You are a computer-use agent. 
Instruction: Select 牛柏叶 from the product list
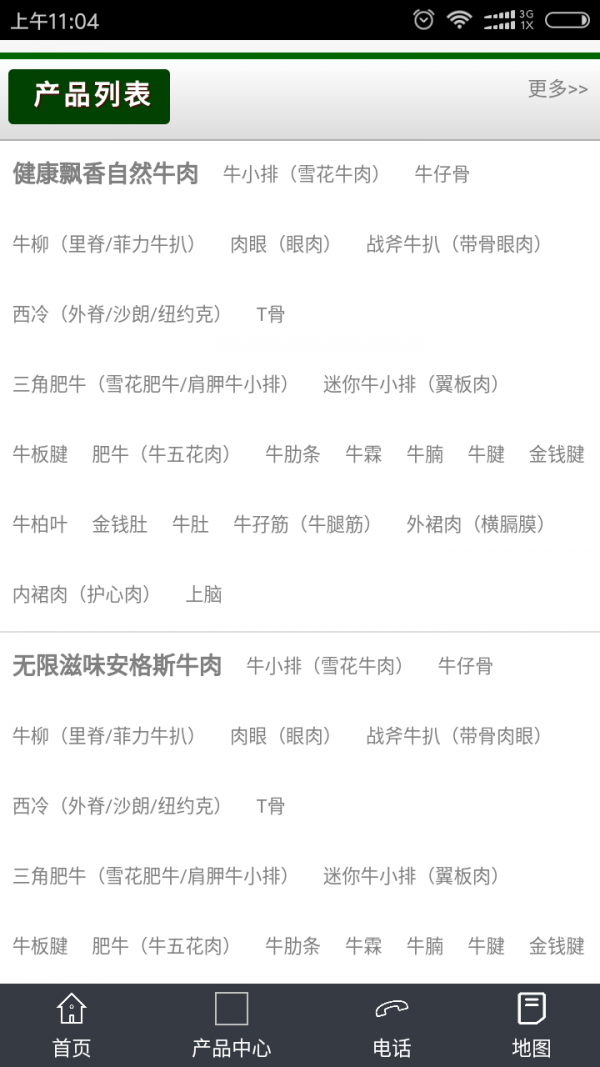coord(40,524)
